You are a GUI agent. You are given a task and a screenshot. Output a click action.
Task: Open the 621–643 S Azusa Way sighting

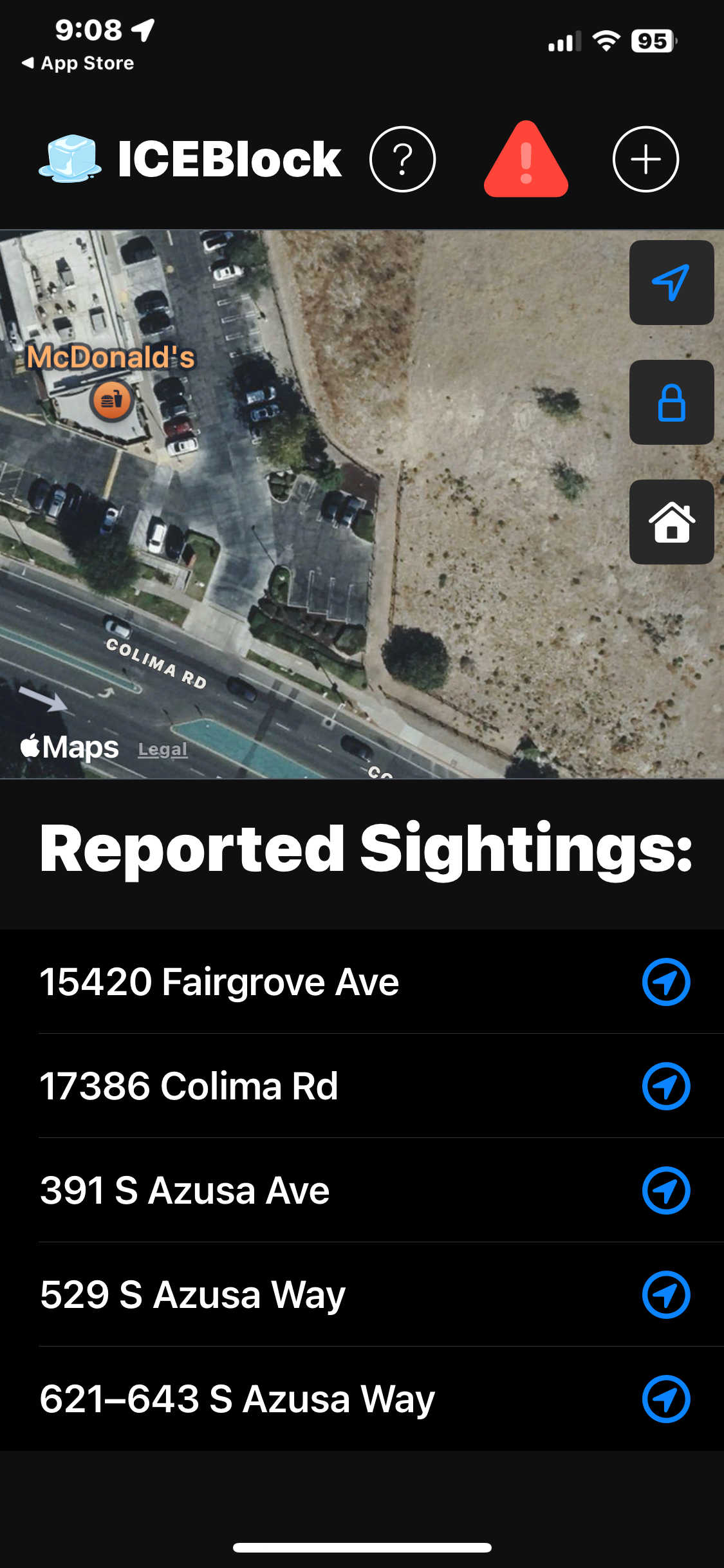[x=237, y=1399]
